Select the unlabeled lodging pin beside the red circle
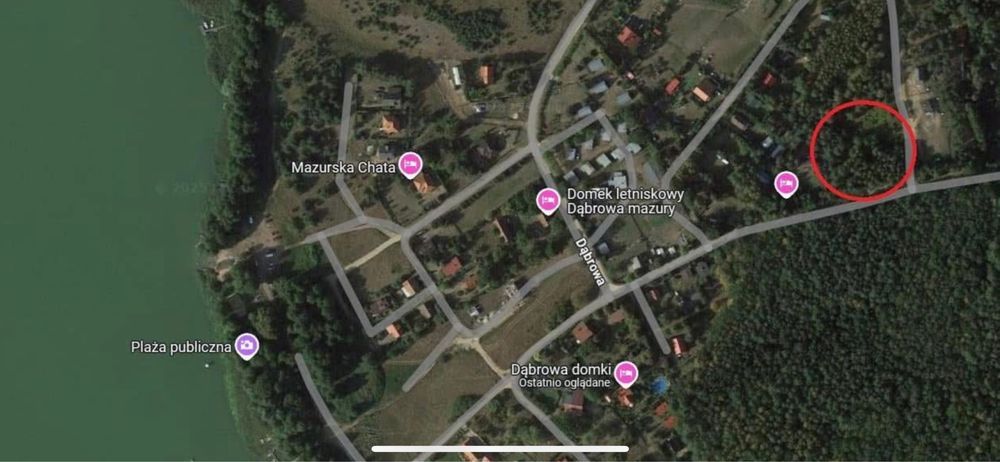The image size is (1000, 462). (787, 184)
